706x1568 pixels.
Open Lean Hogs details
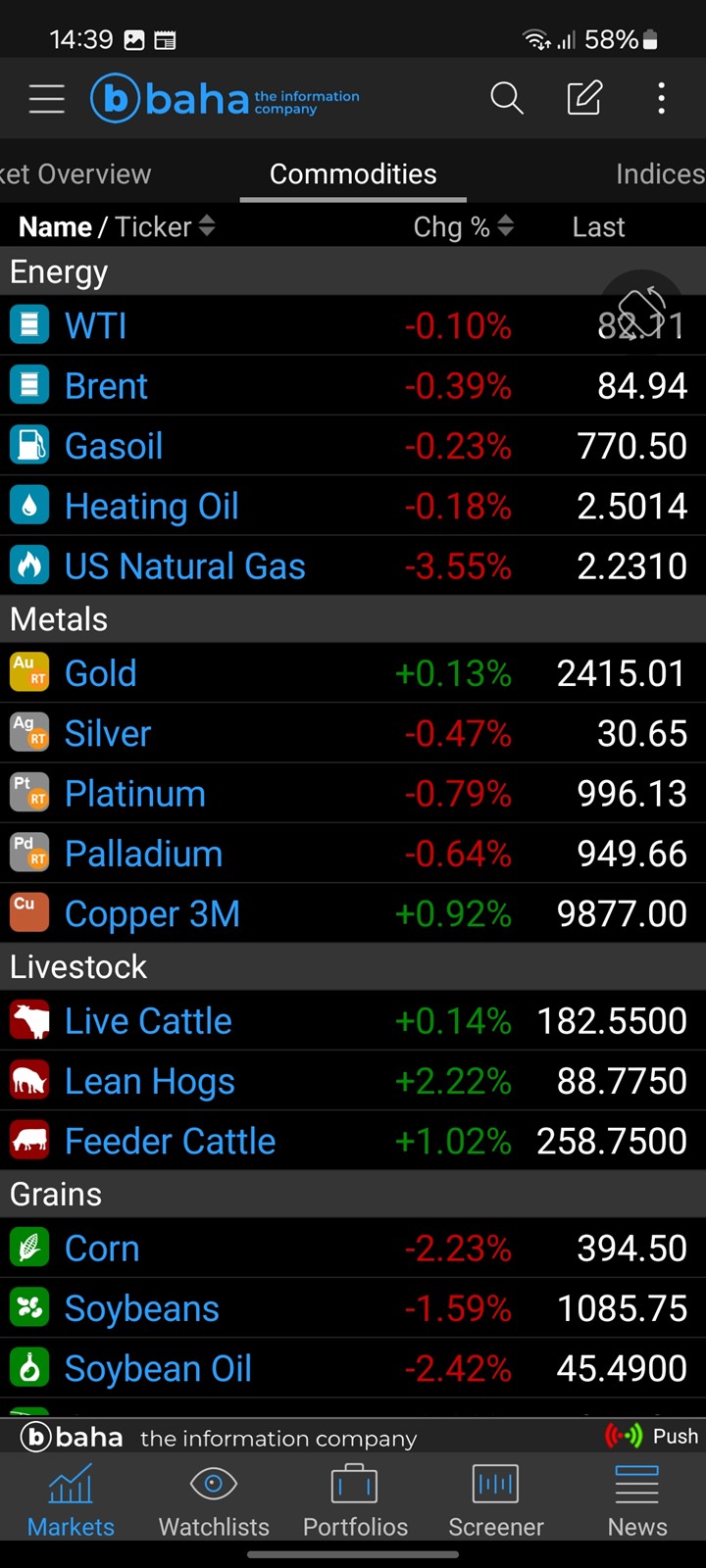(x=149, y=1082)
